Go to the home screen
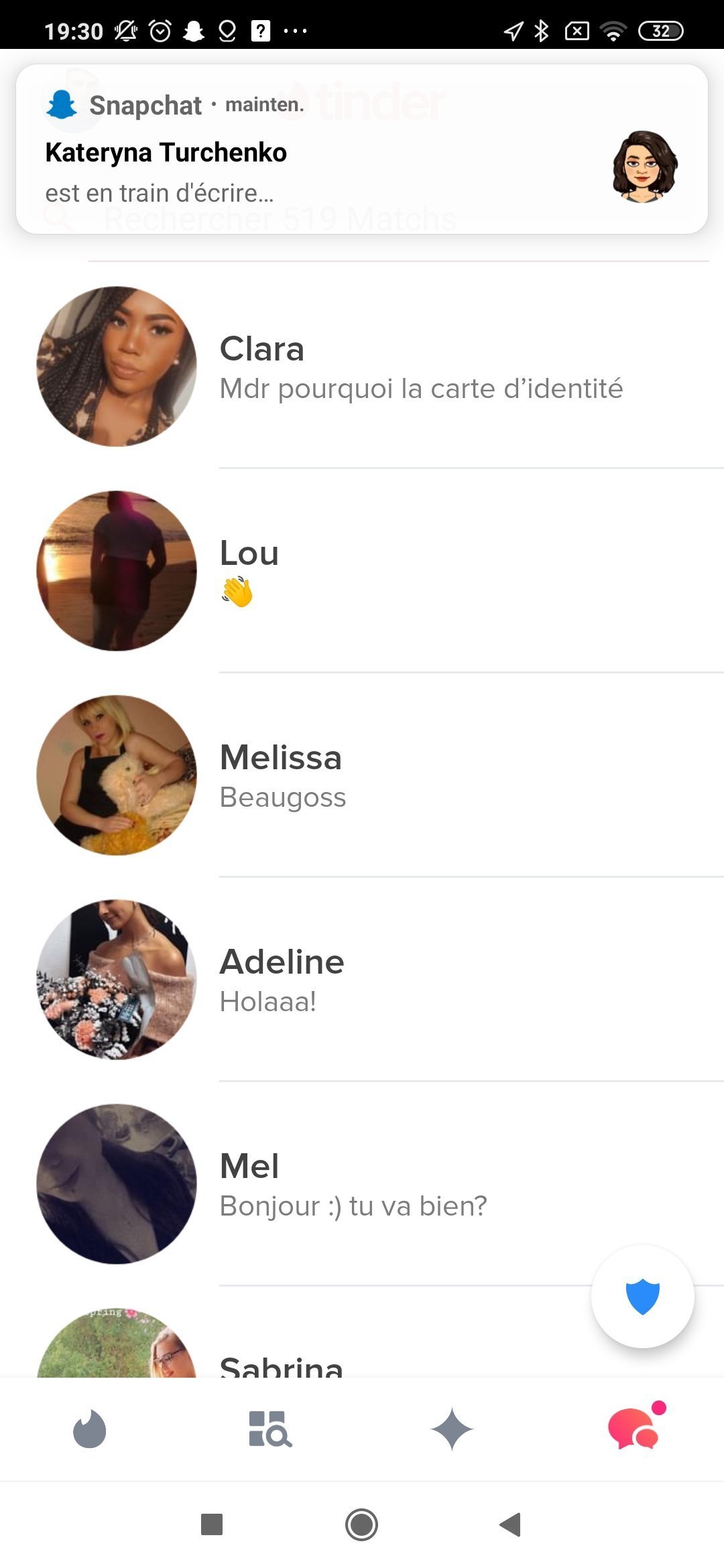The width and height of the screenshot is (724, 1568). pos(361,1524)
